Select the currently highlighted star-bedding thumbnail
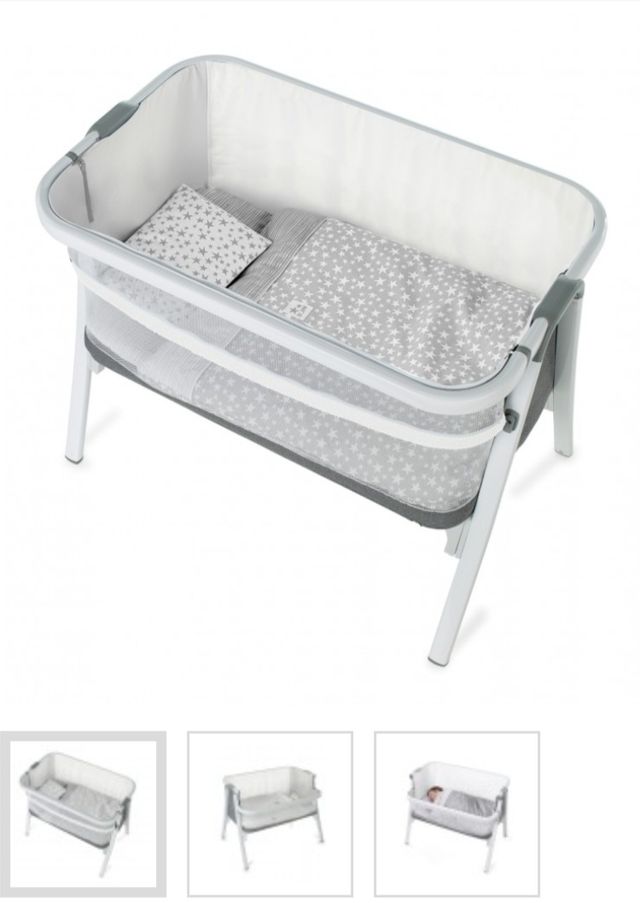This screenshot has width=640, height=903. 83,796
